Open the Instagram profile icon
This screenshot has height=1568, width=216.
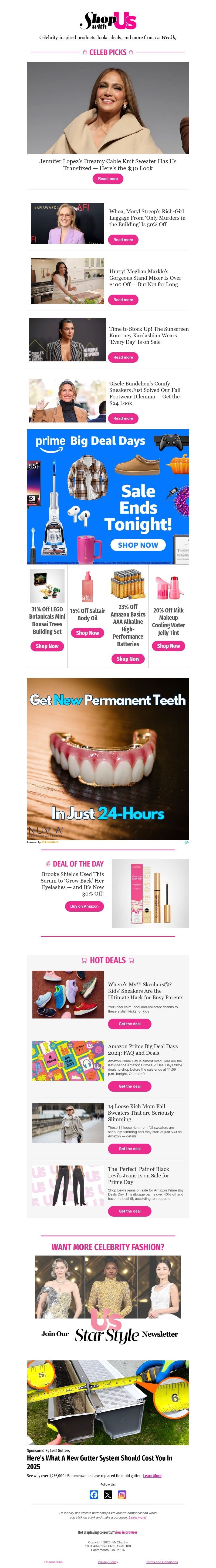[122, 1494]
